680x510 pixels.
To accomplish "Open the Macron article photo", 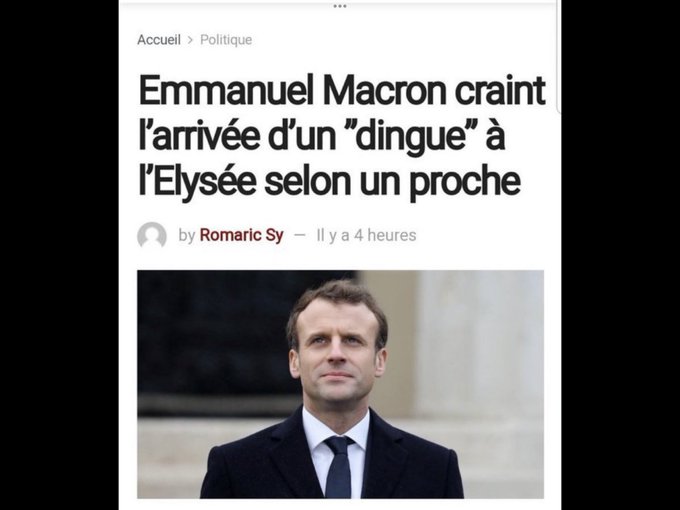I will pyautogui.click(x=340, y=384).
